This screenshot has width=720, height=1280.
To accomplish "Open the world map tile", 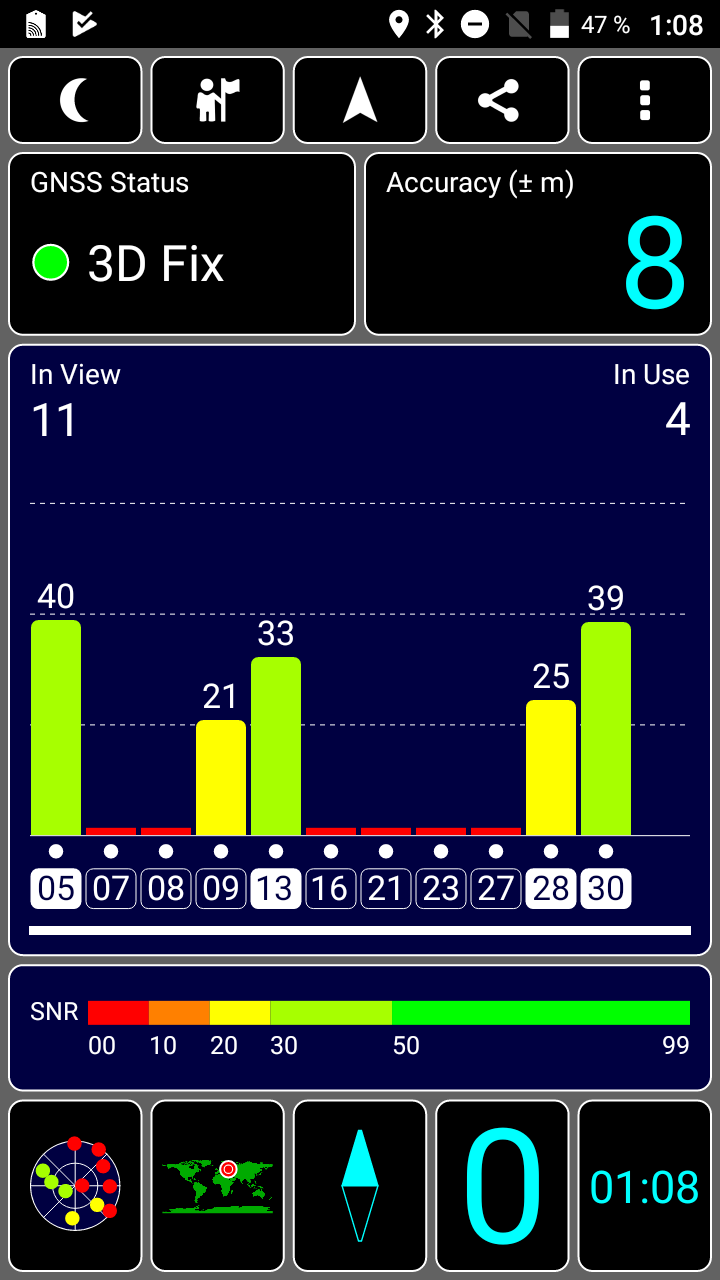I will click(217, 1186).
